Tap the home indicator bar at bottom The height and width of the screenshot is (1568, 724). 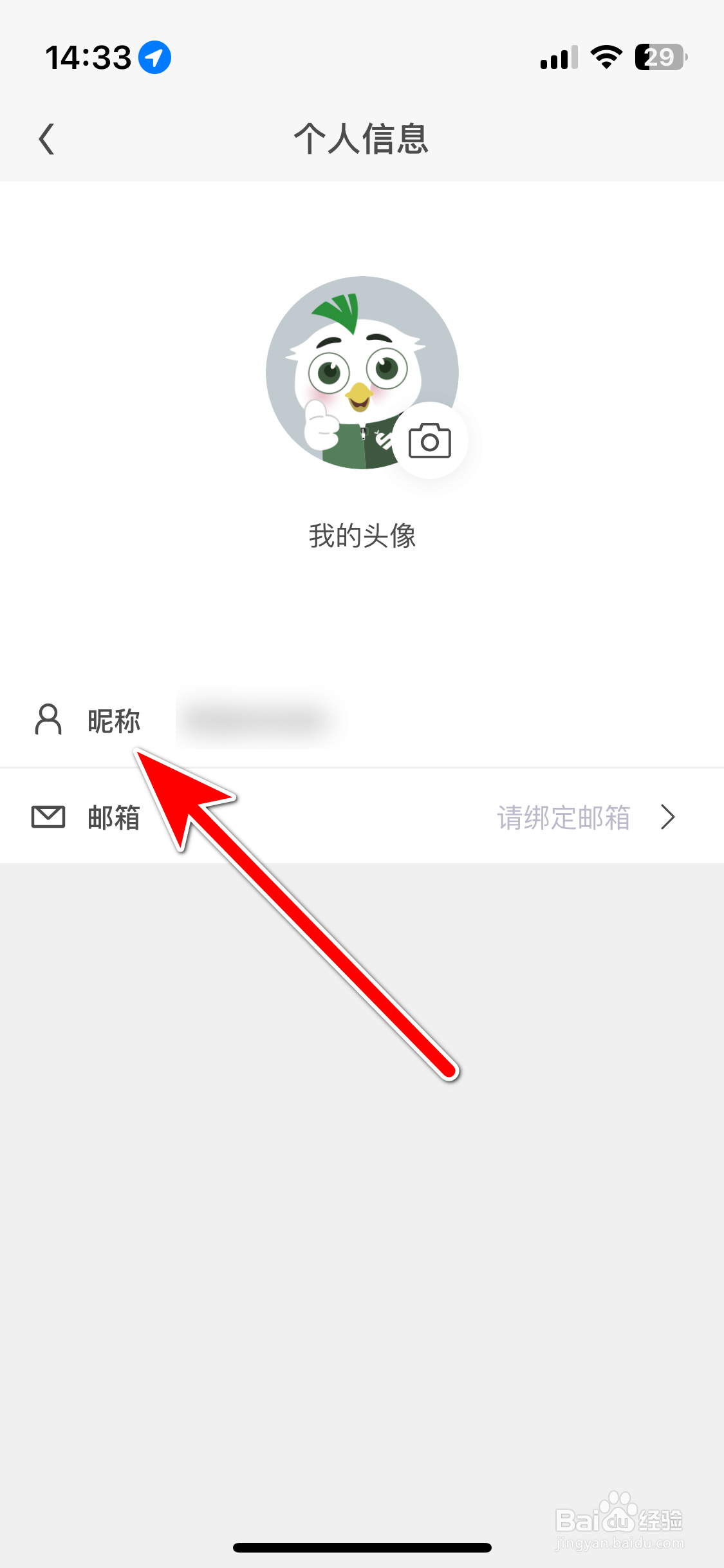362,1547
